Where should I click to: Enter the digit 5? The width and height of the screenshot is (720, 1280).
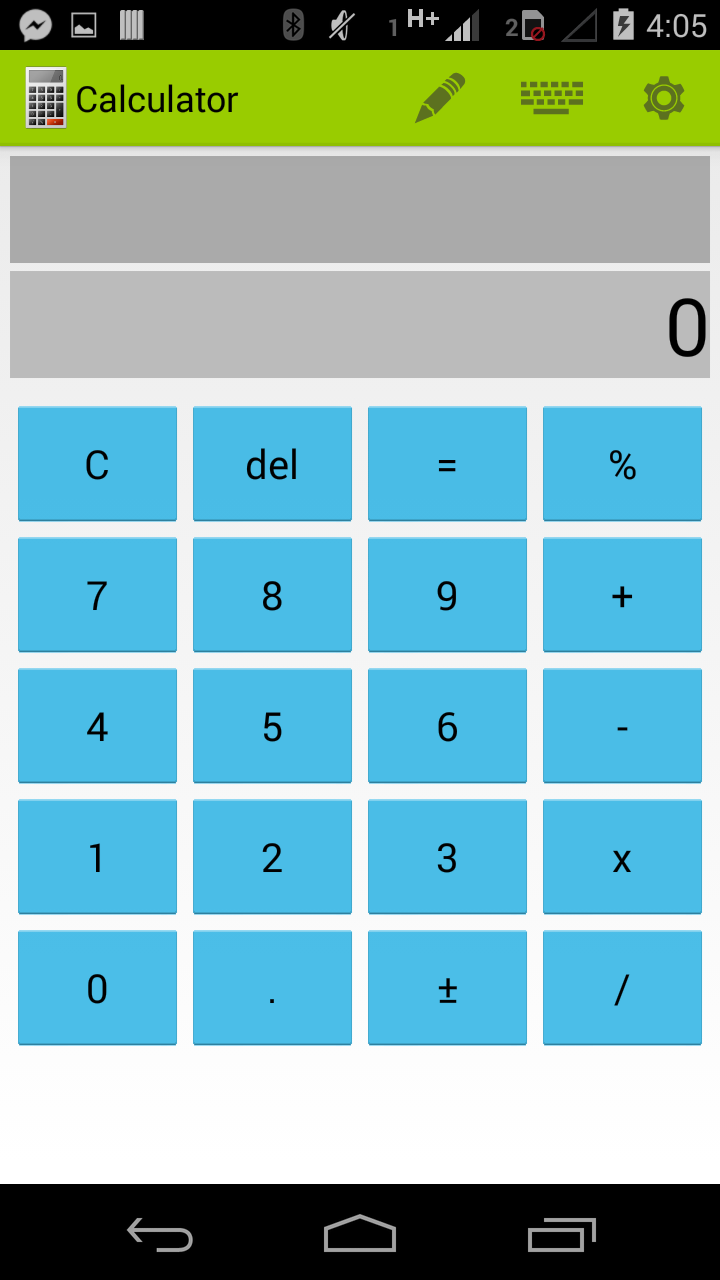coord(272,726)
